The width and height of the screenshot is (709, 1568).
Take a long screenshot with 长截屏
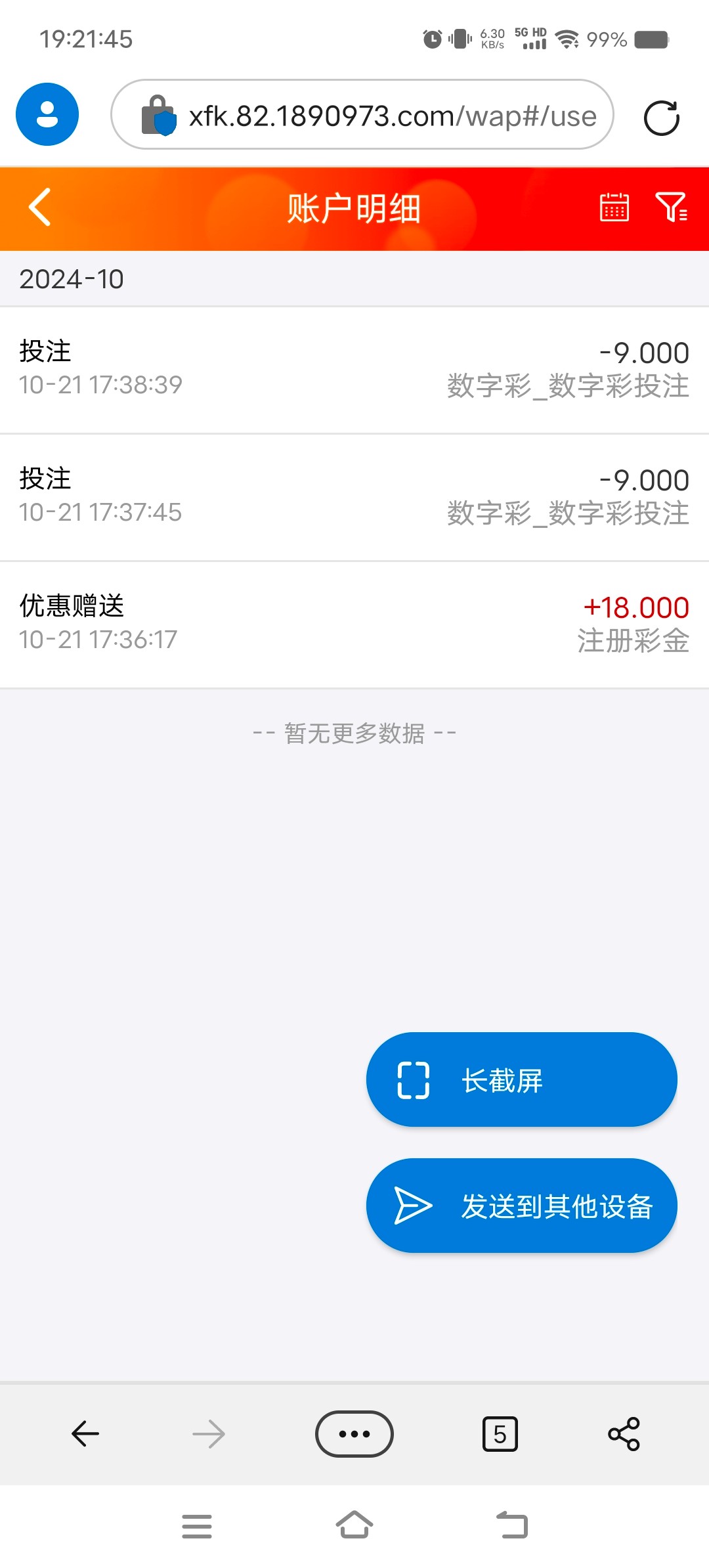point(521,1079)
